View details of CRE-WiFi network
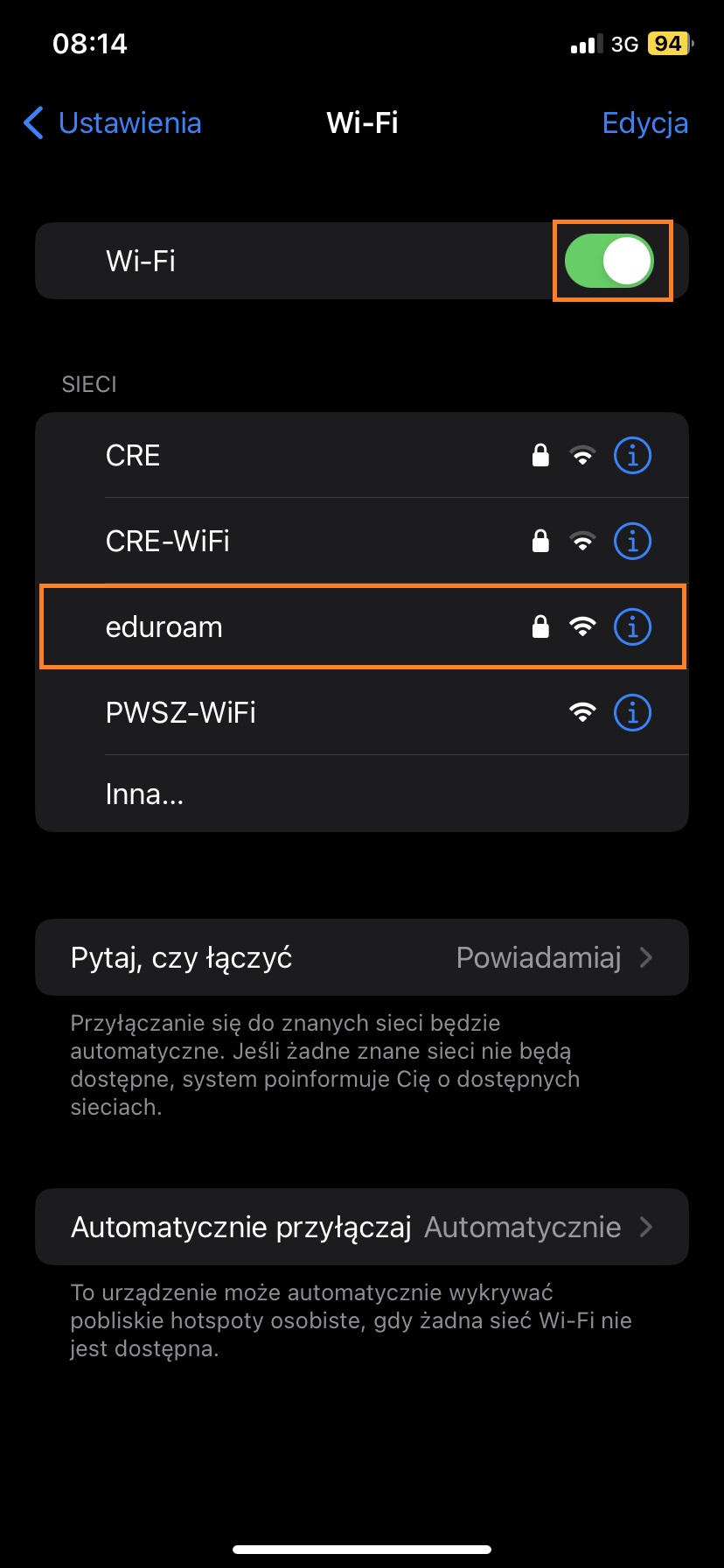 pos(632,542)
